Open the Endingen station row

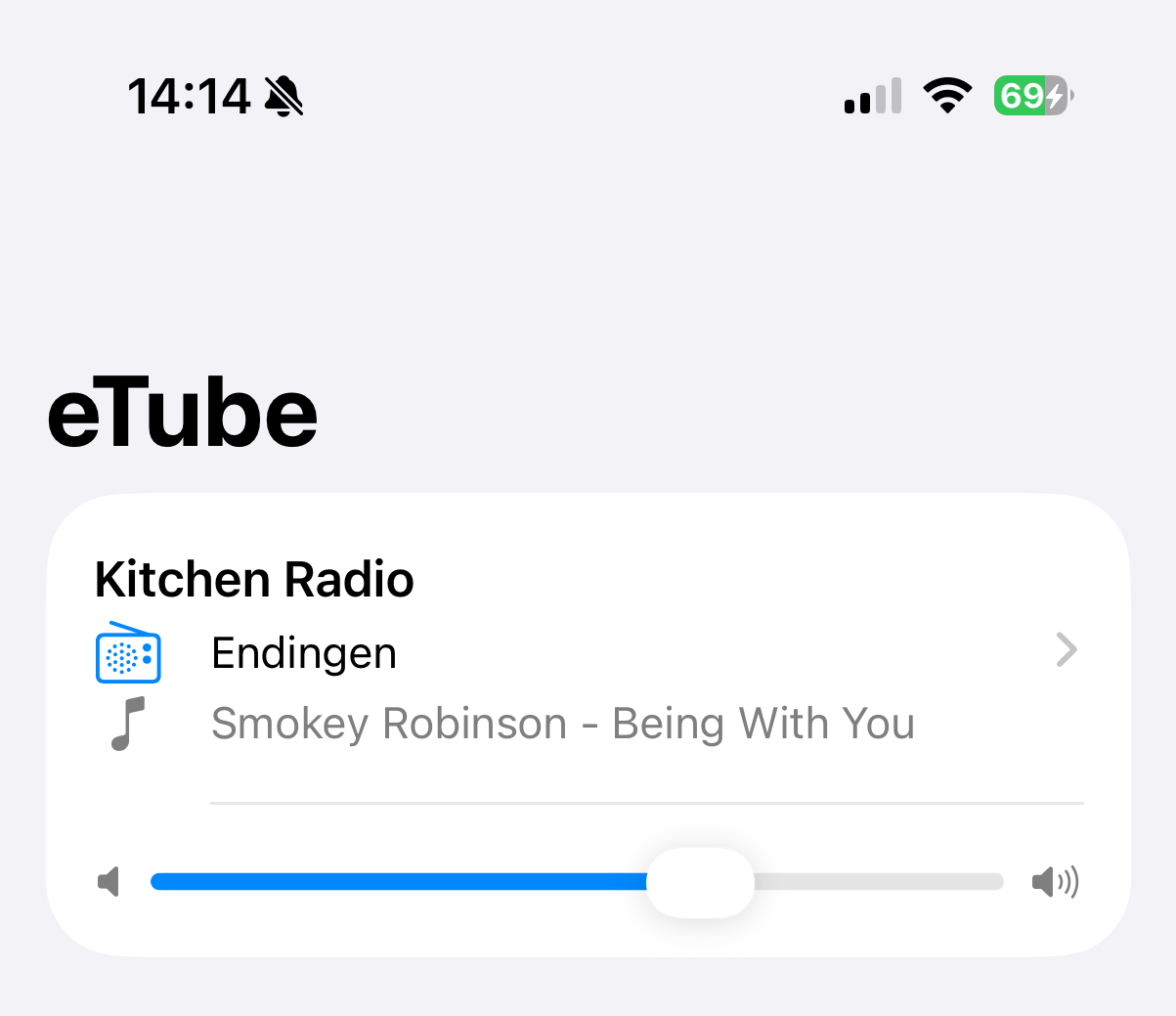587,652
